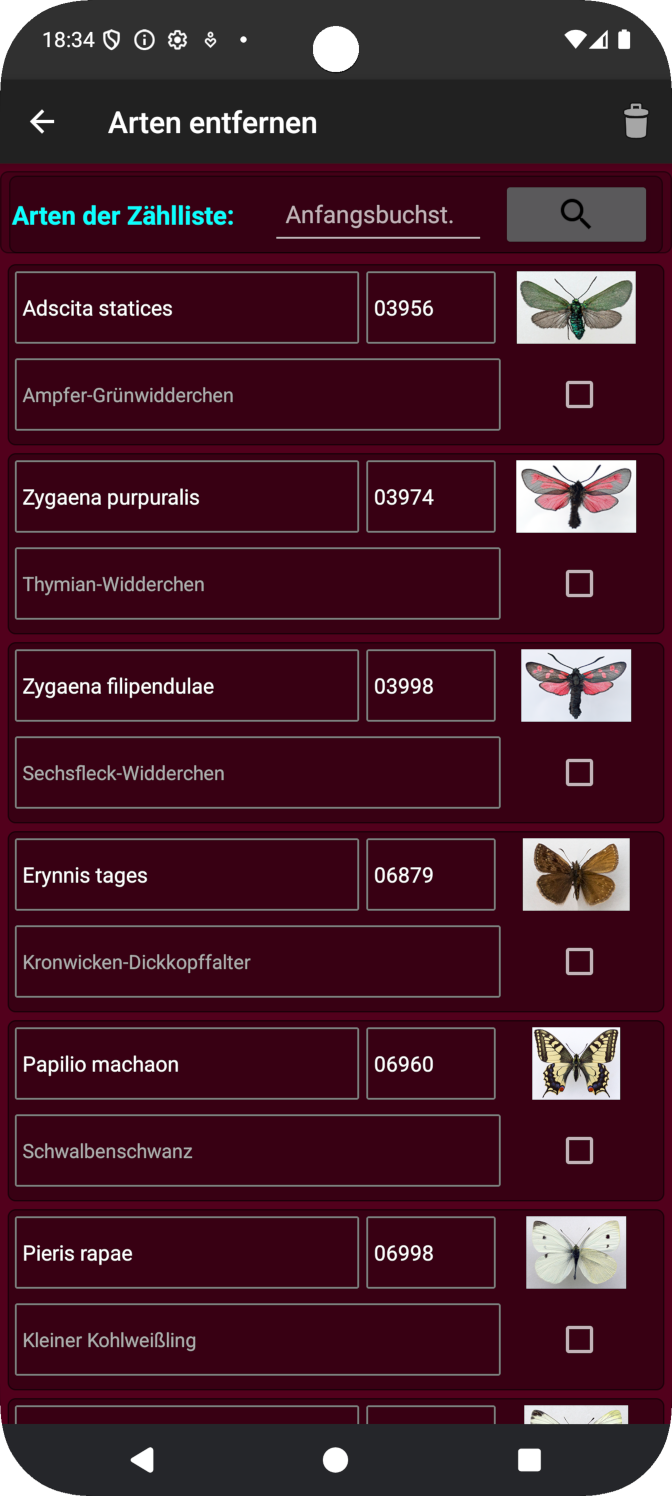Tap the system home button
Screen dimensions: 672x1496
point(336,1460)
